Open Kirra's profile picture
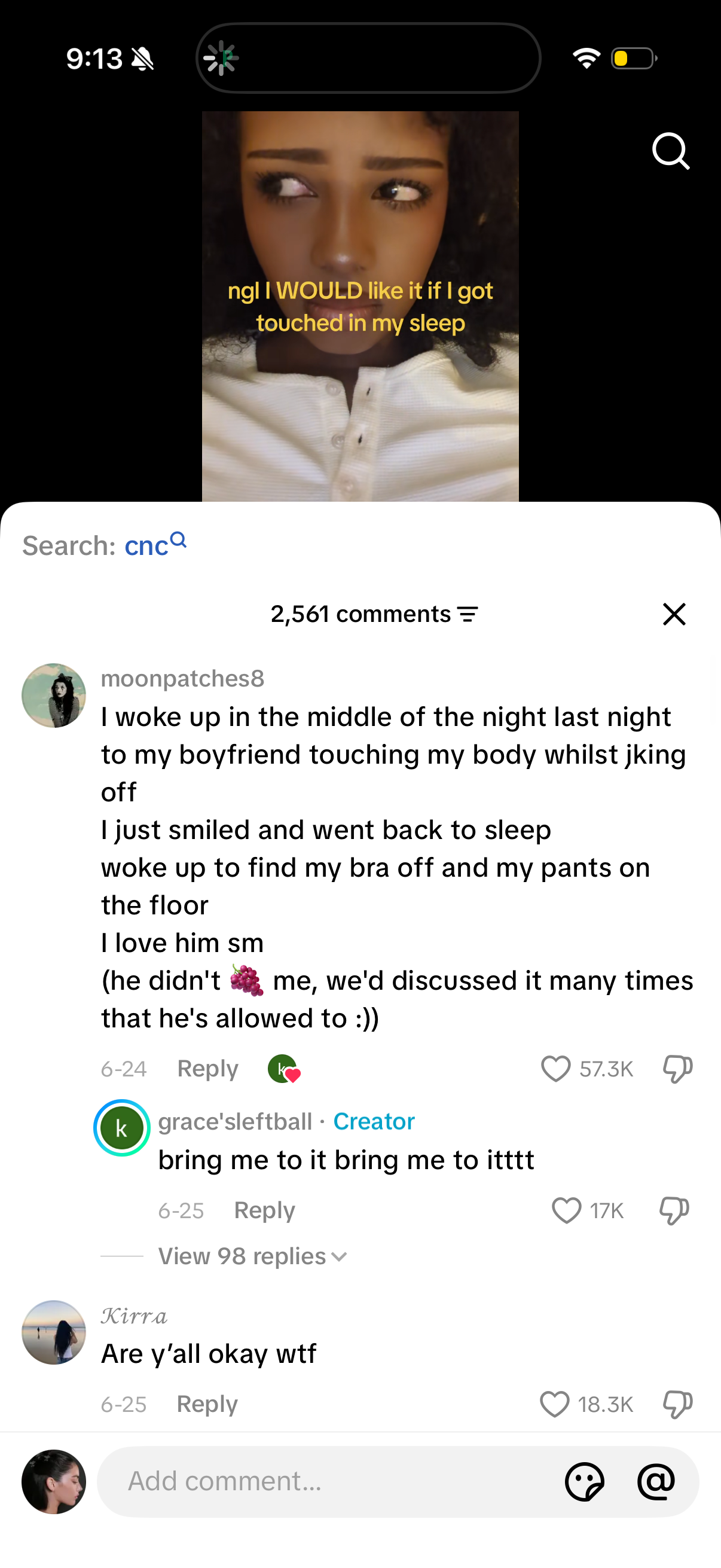 tap(54, 1332)
